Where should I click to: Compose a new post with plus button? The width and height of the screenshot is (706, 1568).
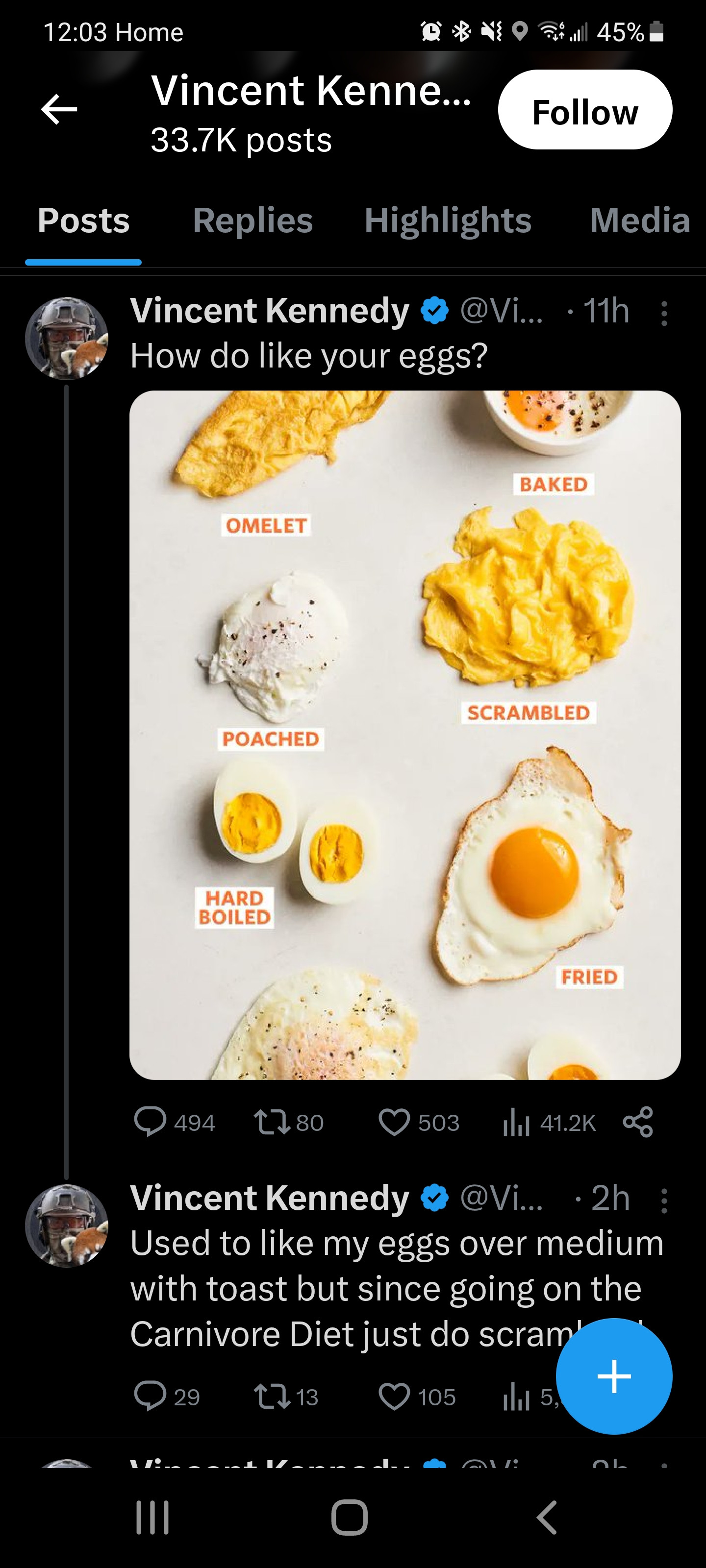tap(613, 1375)
